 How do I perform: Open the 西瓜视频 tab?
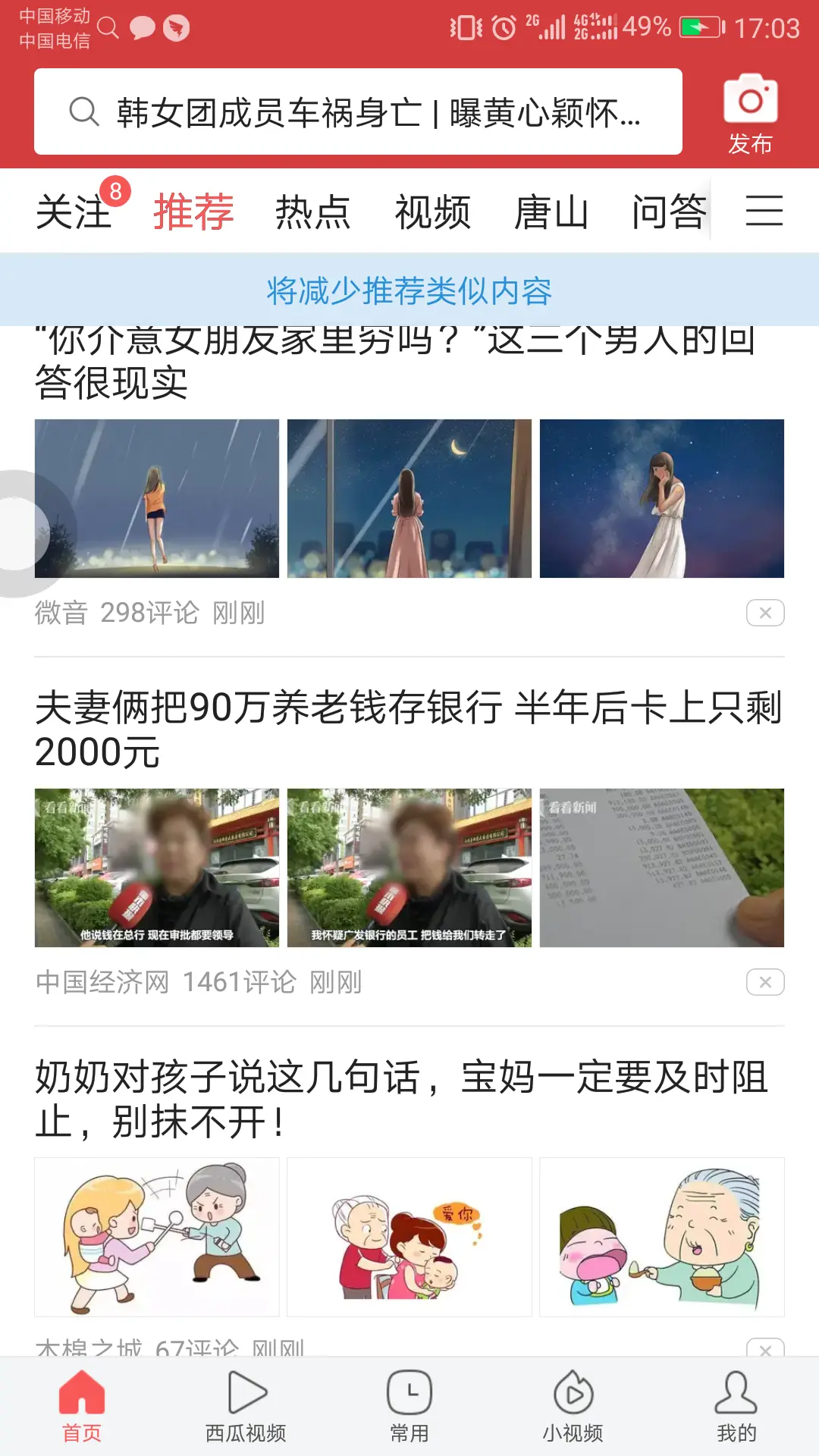pyautogui.click(x=246, y=1407)
